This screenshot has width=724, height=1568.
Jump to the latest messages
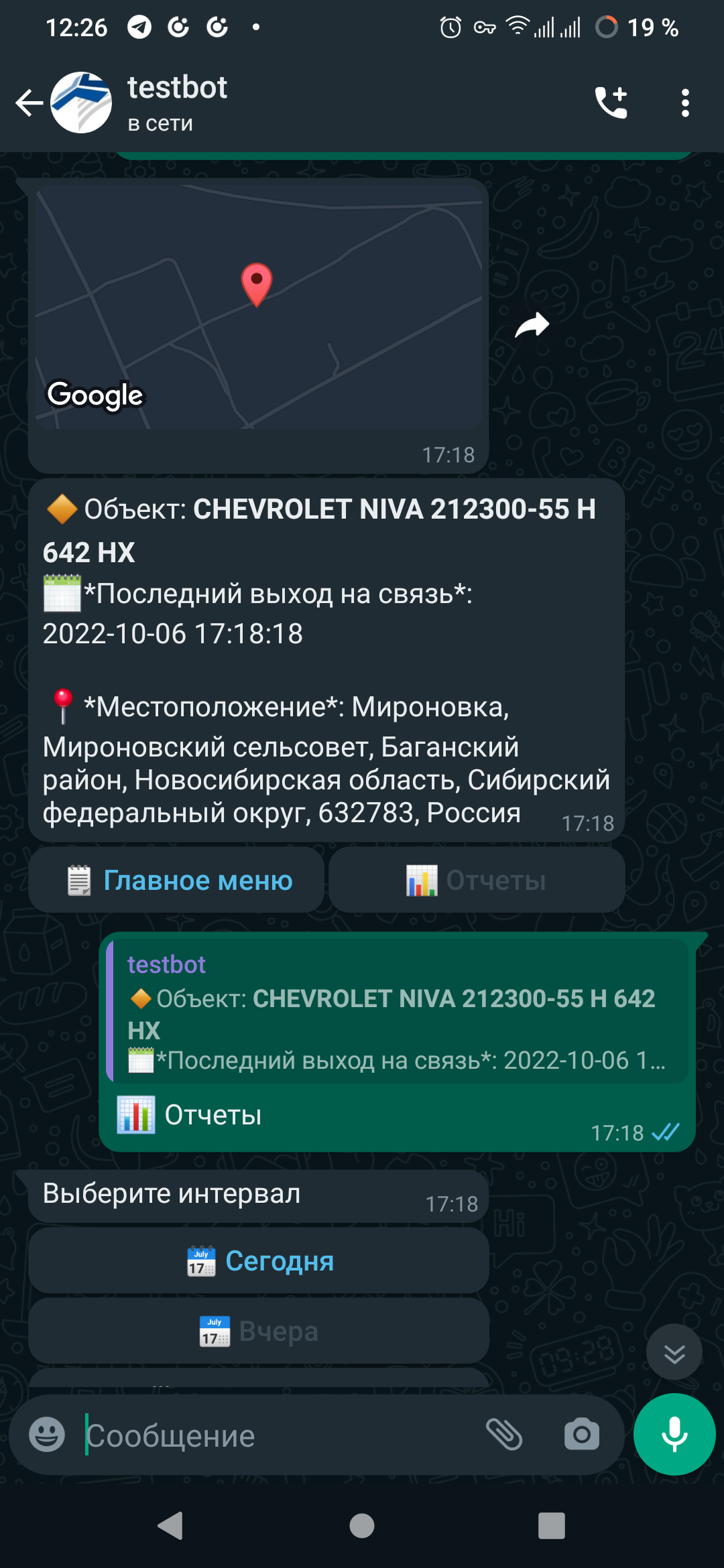click(x=674, y=1352)
